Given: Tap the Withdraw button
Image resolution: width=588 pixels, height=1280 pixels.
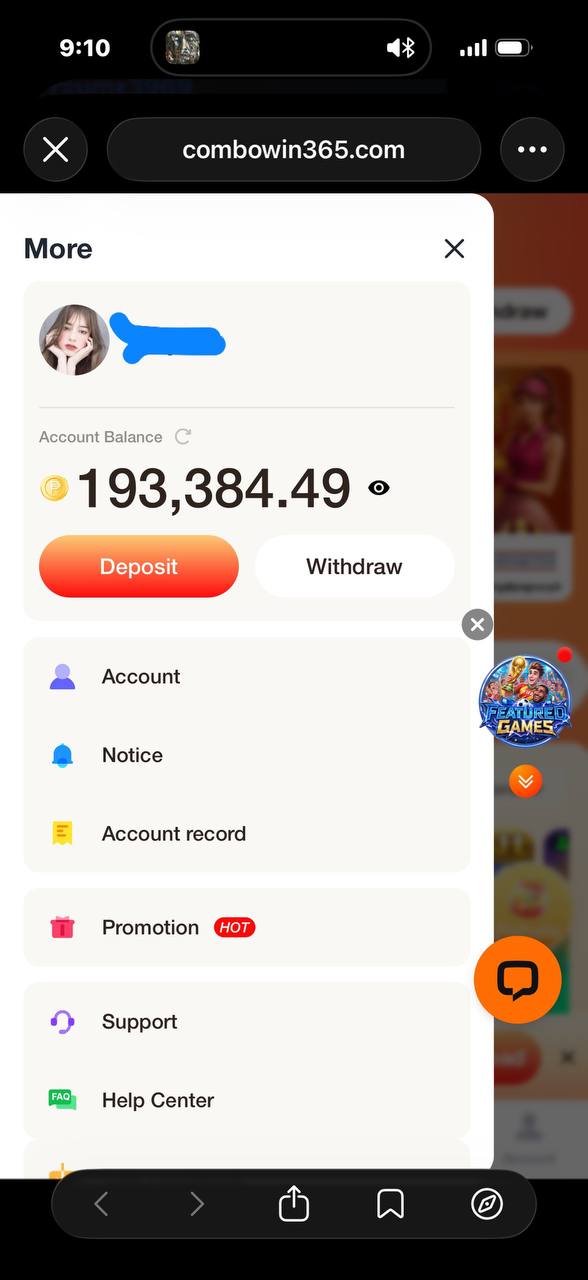Looking at the screenshot, I should (354, 566).
